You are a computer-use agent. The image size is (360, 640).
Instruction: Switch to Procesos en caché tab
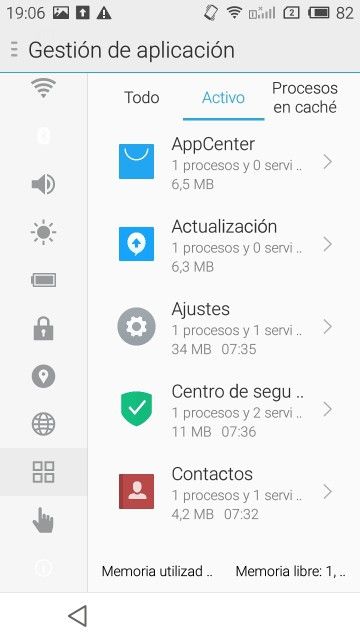305,98
